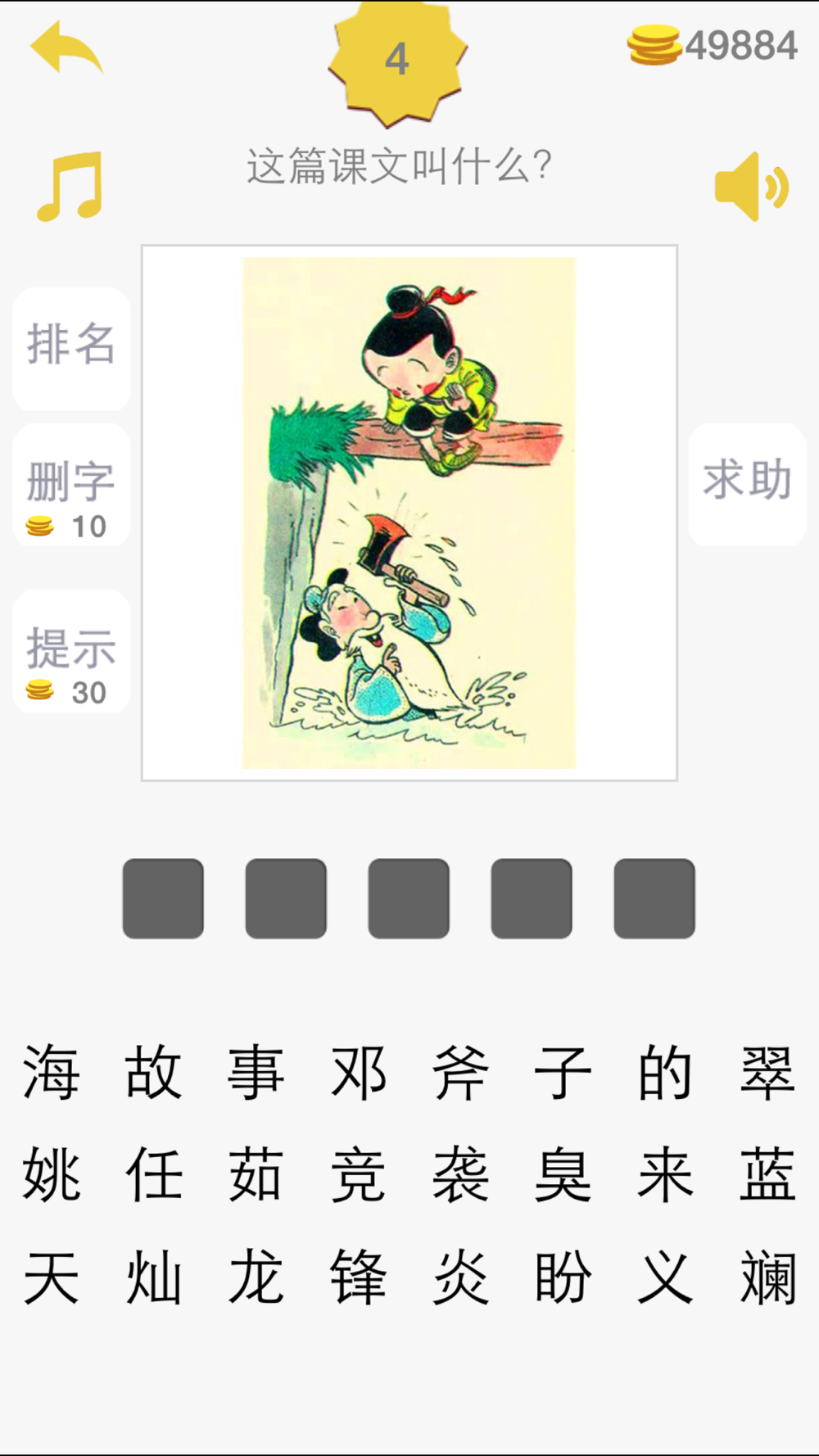Use 删字 to remove letters for 10 coins
This screenshot has width=819, height=1456.
[x=71, y=485]
